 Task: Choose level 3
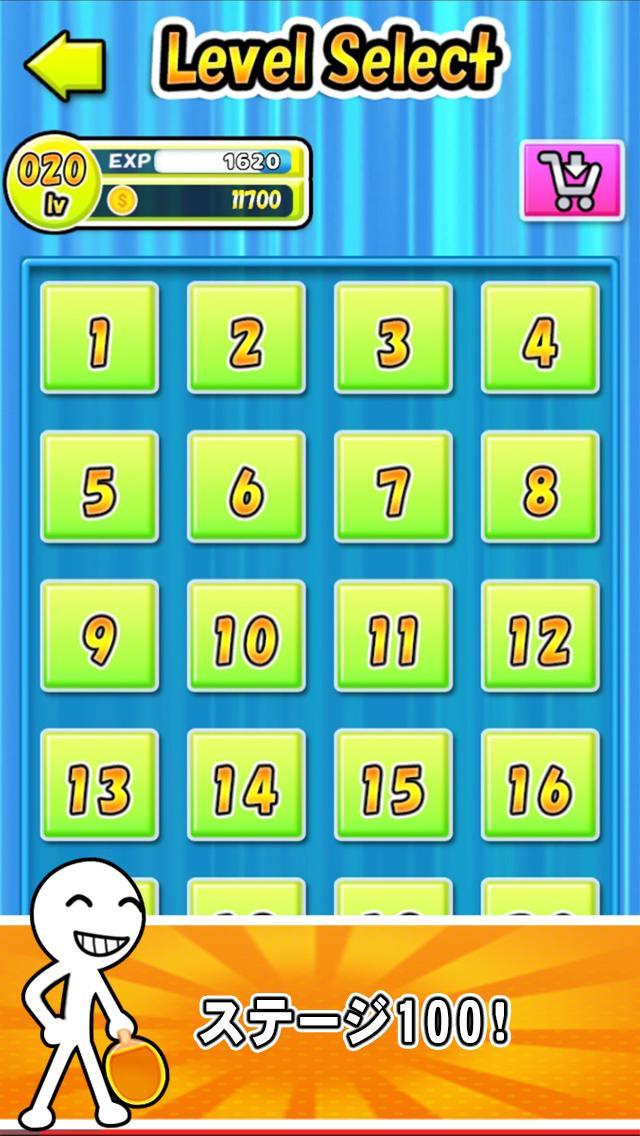tap(393, 339)
